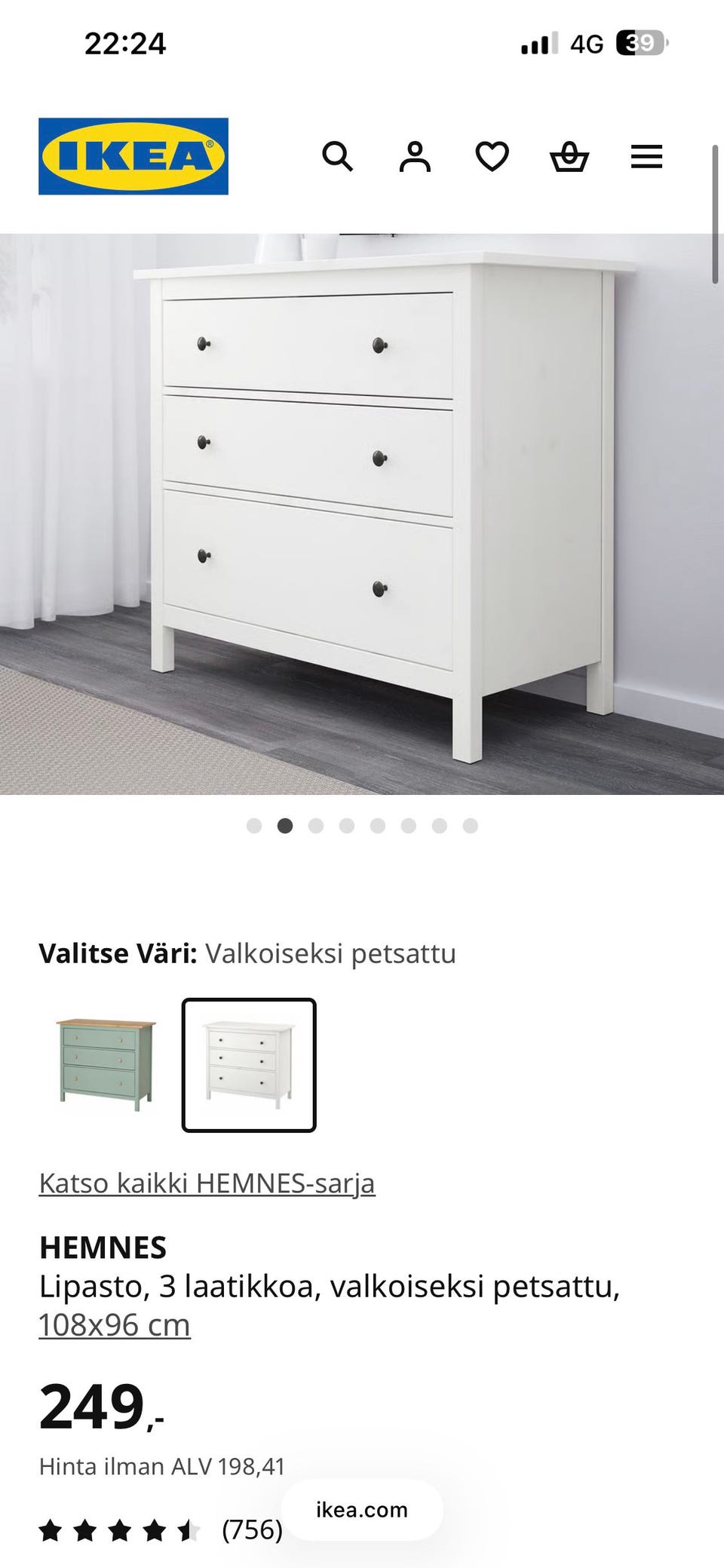Tap the ikea.com button

[360, 1510]
